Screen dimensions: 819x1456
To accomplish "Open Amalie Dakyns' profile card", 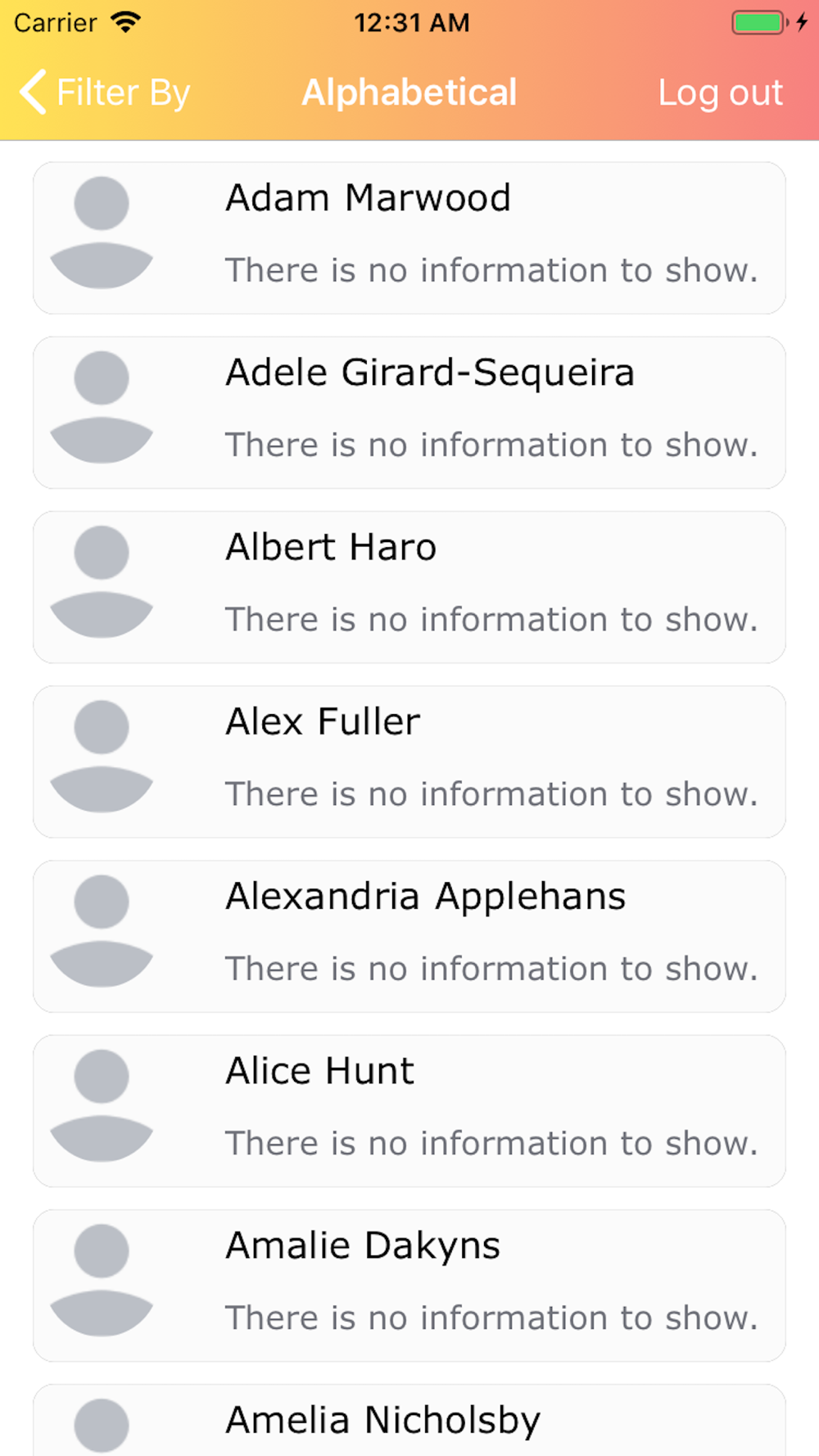I will [409, 1284].
